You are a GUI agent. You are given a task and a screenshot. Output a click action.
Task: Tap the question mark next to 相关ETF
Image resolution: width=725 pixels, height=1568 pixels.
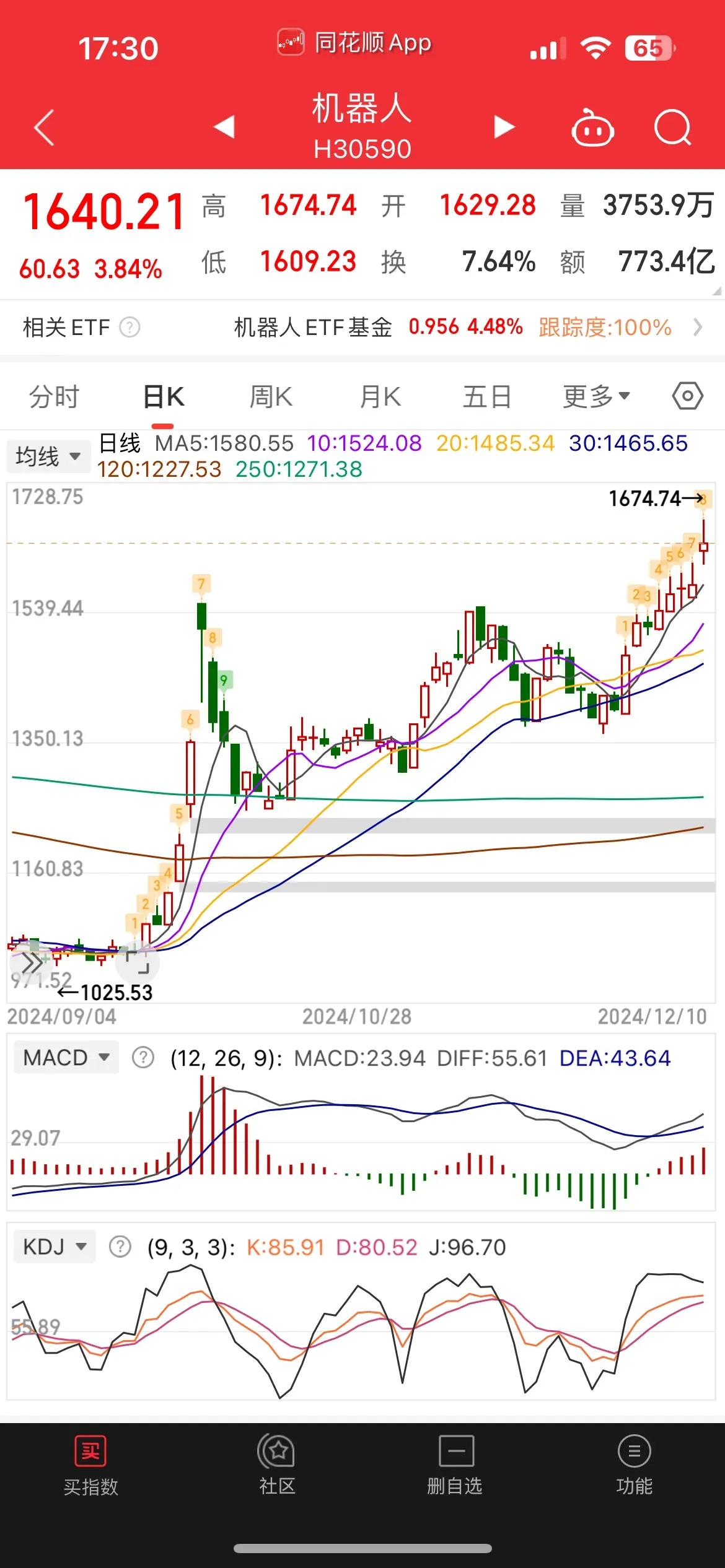click(x=129, y=328)
